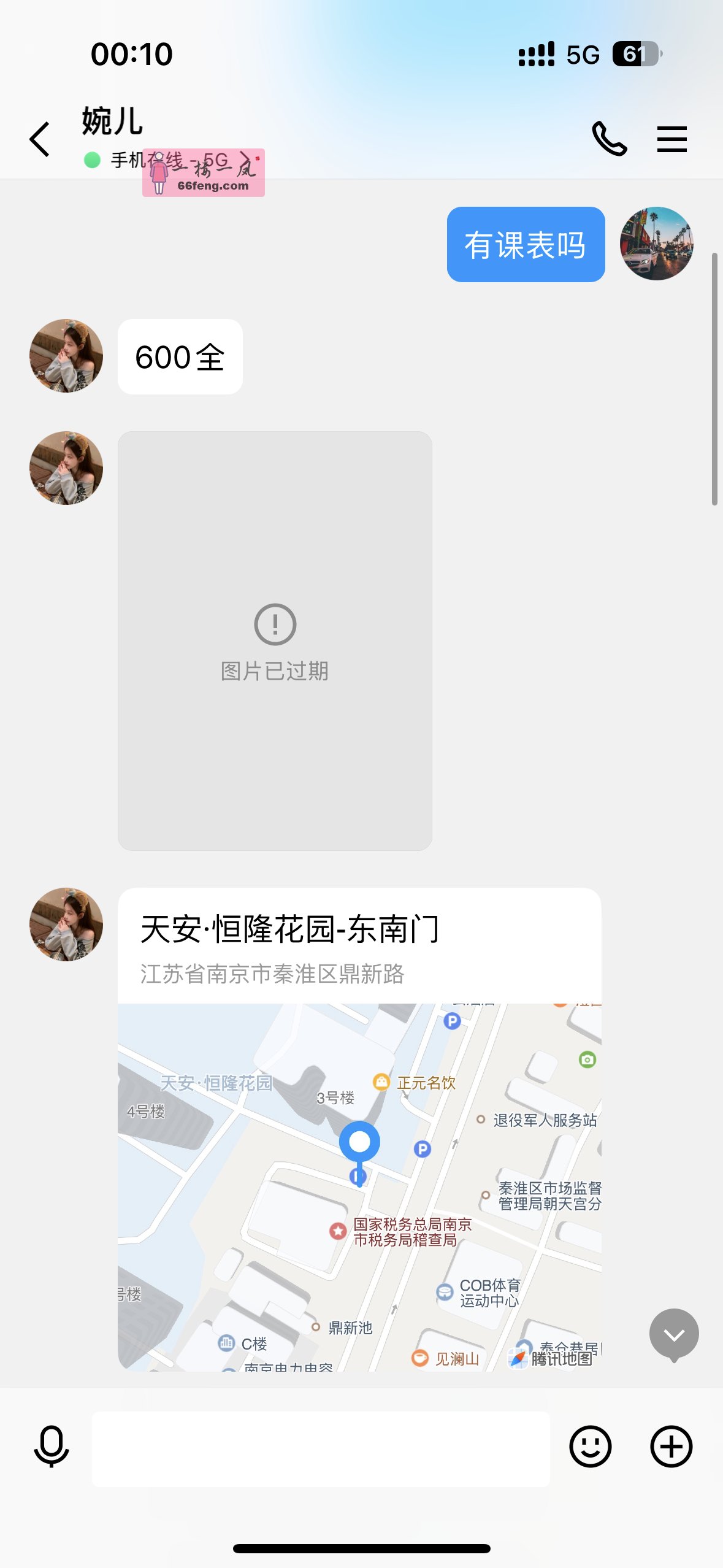Screen dimensions: 723x1568
Task: Tap the back arrow to exit chat
Action: point(39,138)
